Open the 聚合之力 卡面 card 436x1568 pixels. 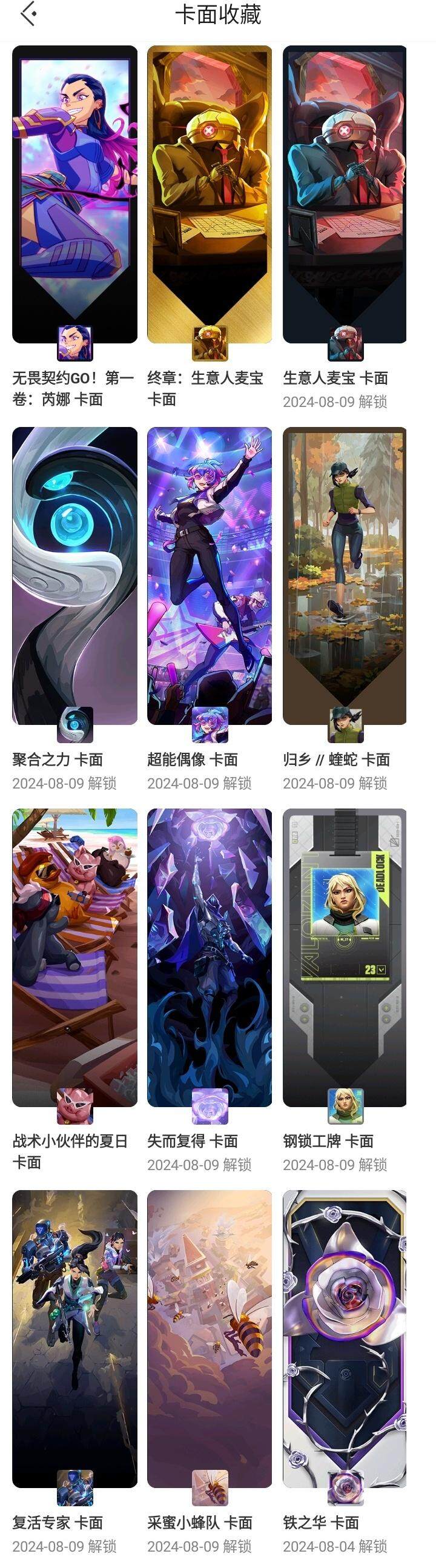[x=74, y=576]
